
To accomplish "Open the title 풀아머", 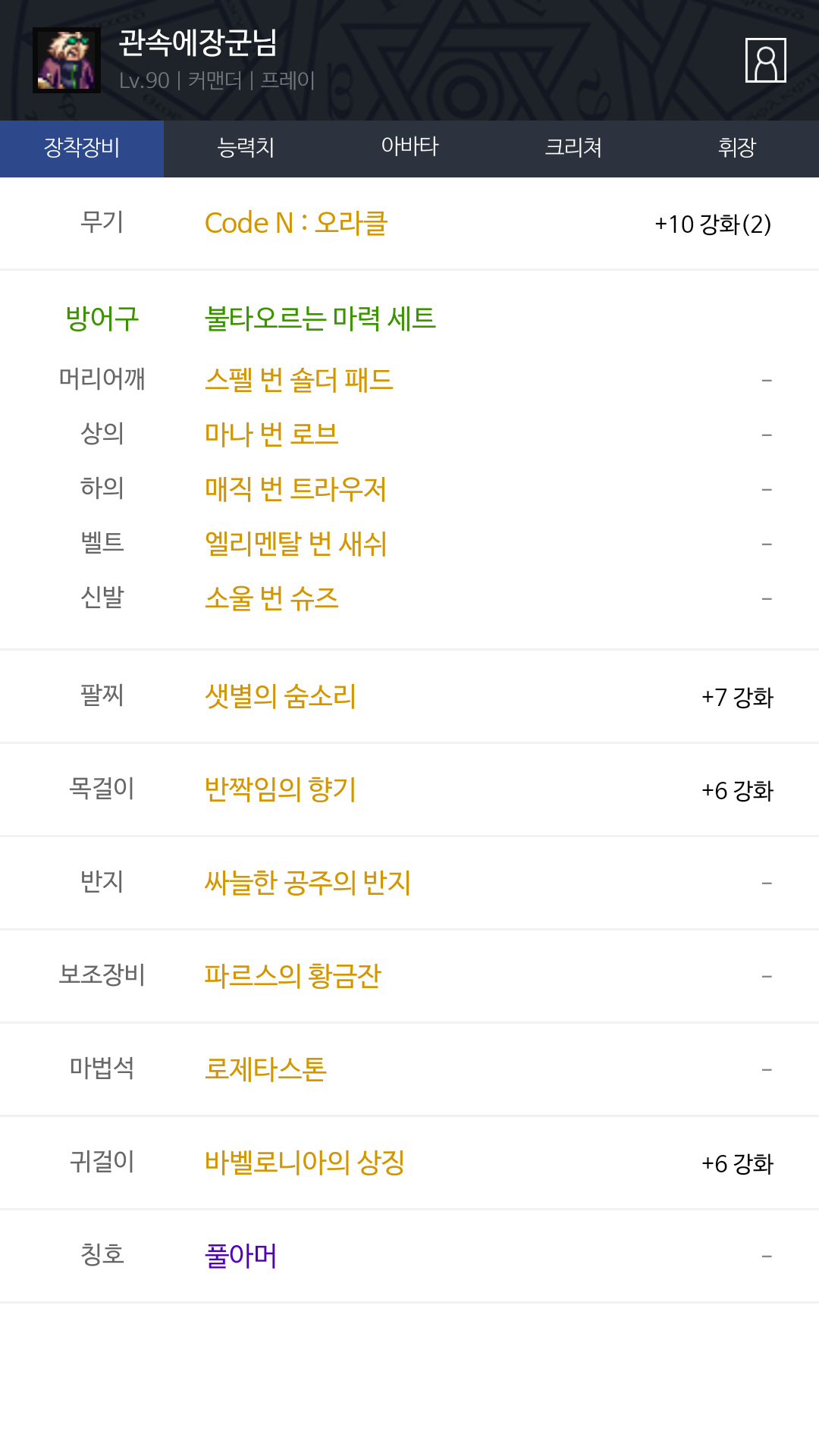I will click(x=241, y=1256).
